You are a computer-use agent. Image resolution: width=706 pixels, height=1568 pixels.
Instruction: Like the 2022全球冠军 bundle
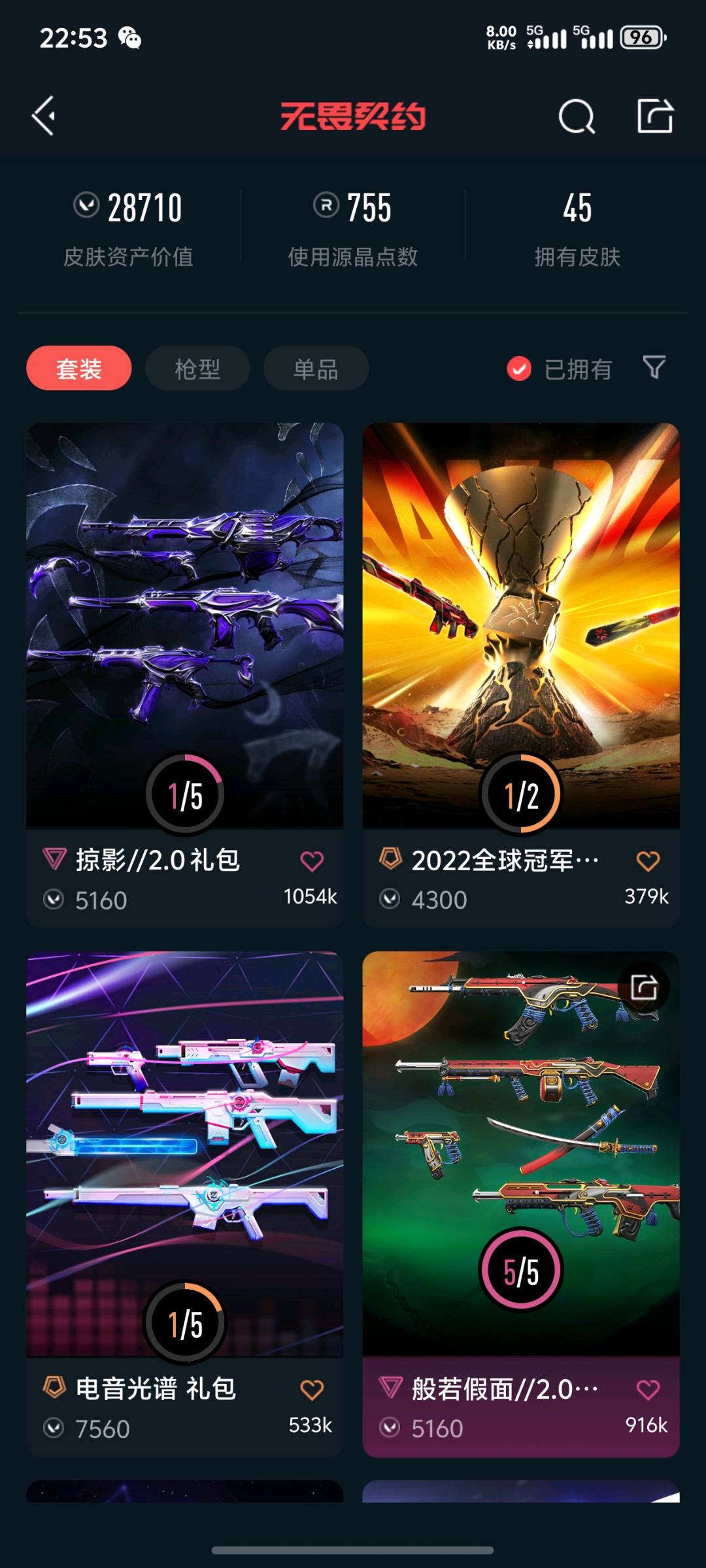tap(648, 861)
